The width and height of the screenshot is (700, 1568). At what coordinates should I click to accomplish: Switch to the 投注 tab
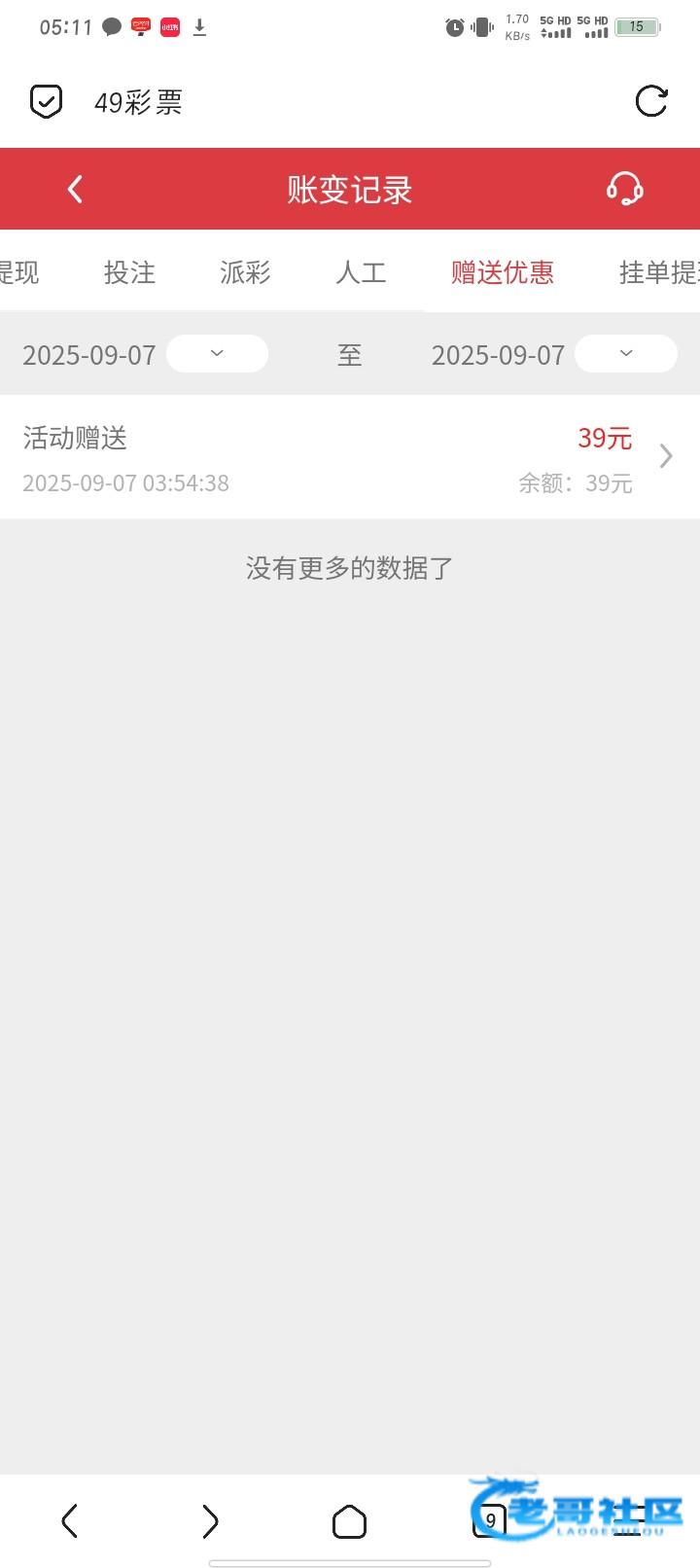point(129,272)
